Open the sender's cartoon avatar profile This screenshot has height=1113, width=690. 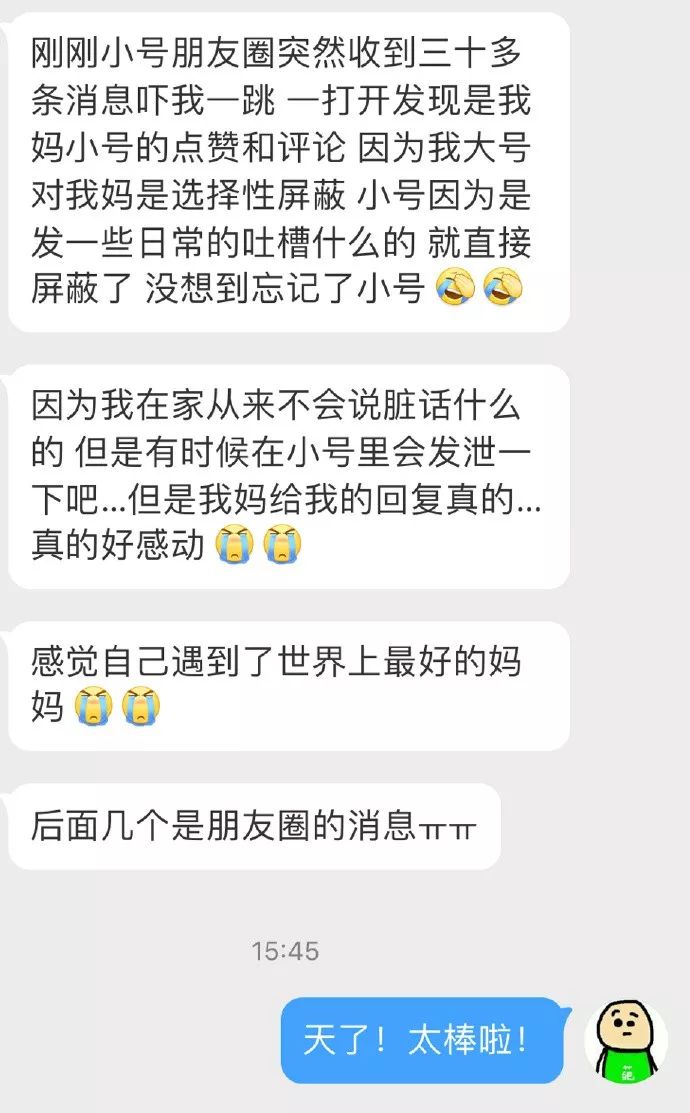click(626, 1041)
